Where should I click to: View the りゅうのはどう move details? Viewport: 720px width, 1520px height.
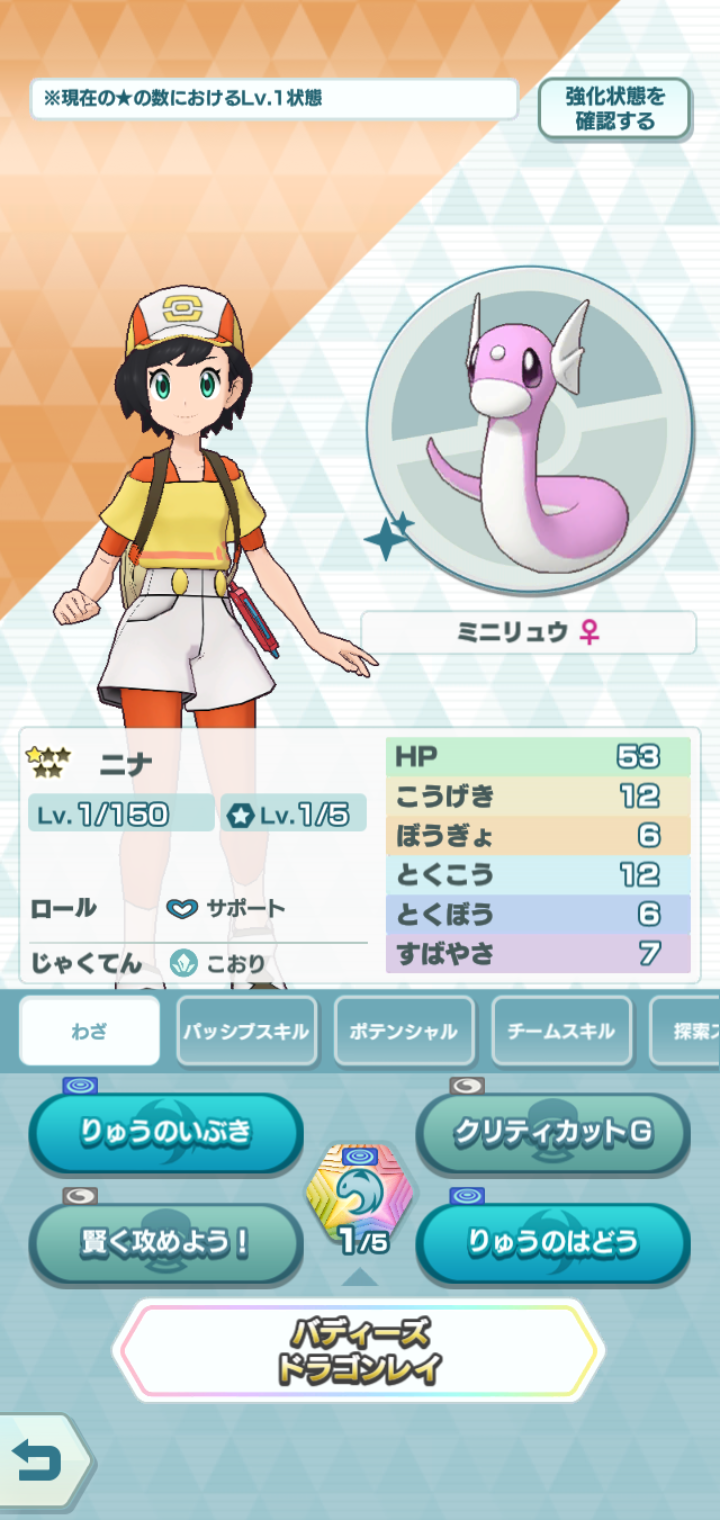[x=553, y=1243]
